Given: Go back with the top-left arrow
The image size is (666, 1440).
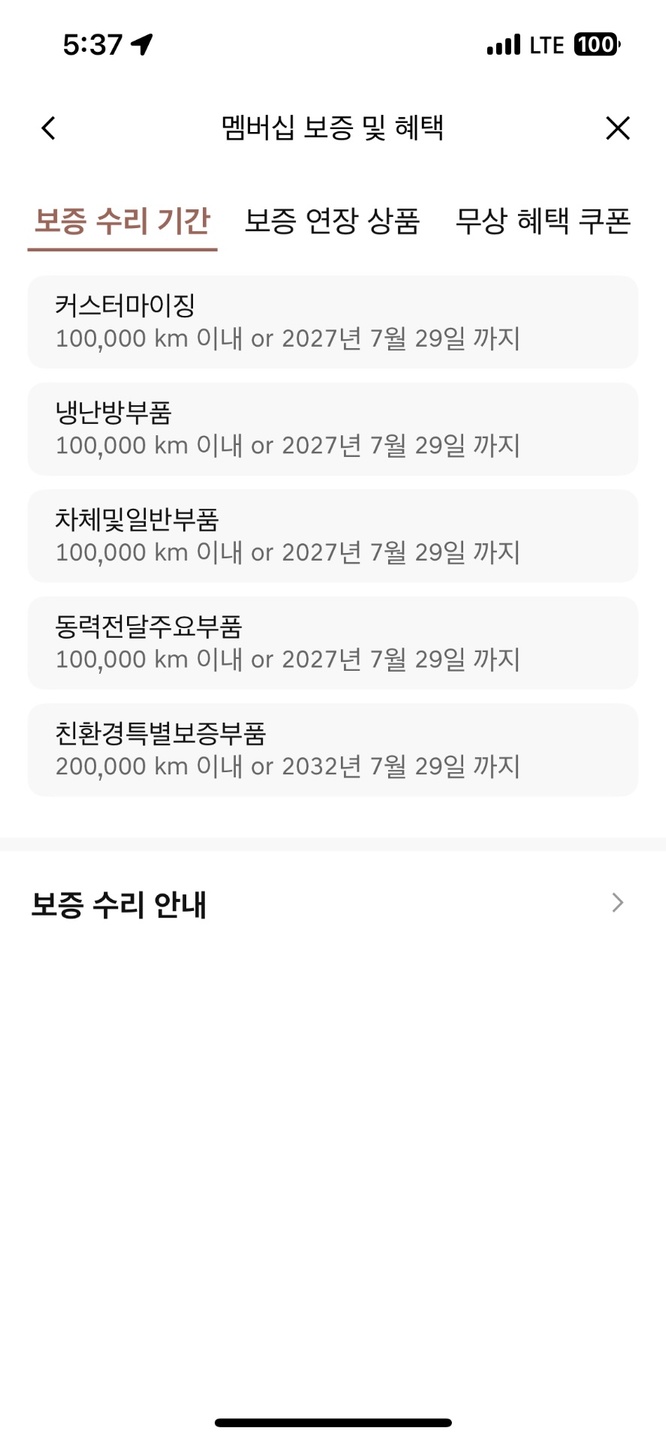Looking at the screenshot, I should click(48, 128).
